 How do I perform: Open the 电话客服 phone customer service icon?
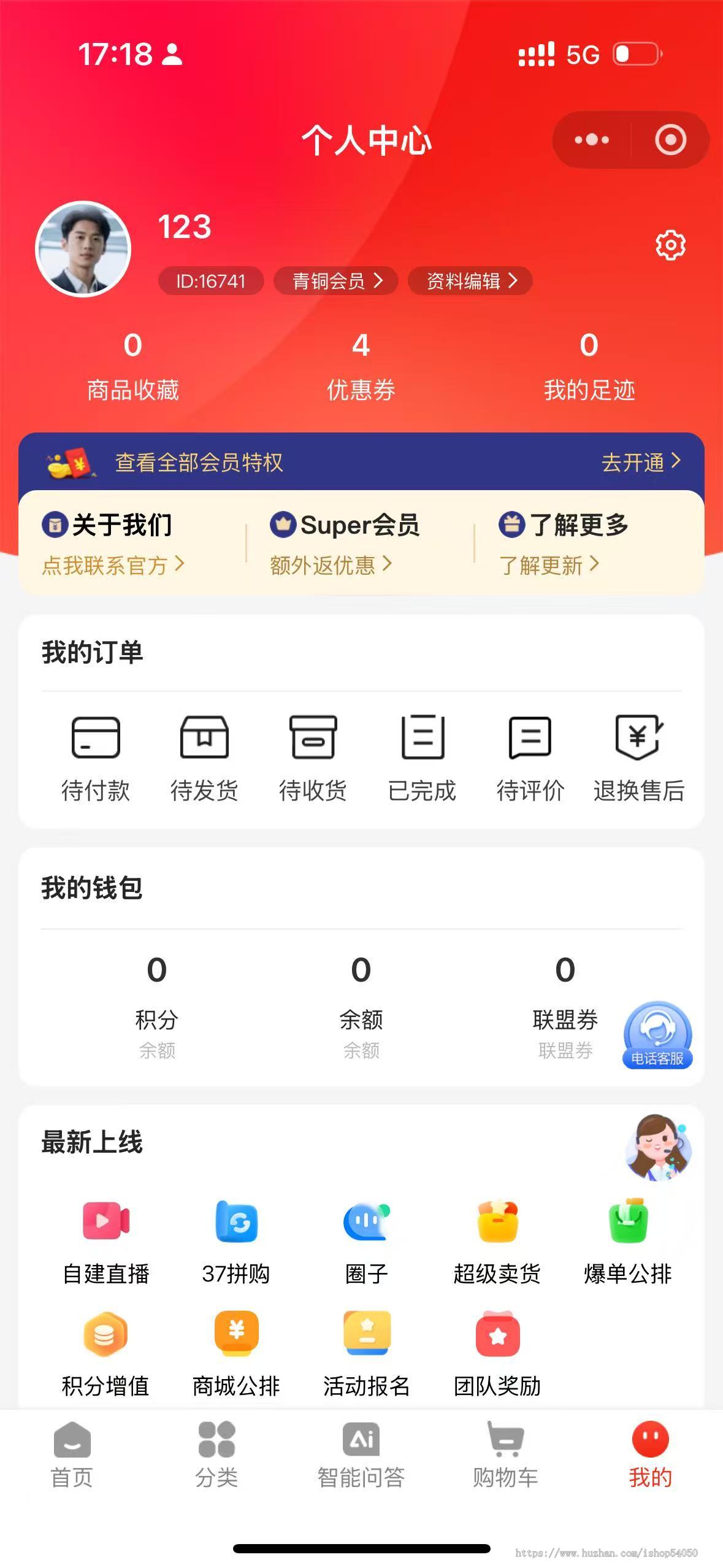(658, 1037)
